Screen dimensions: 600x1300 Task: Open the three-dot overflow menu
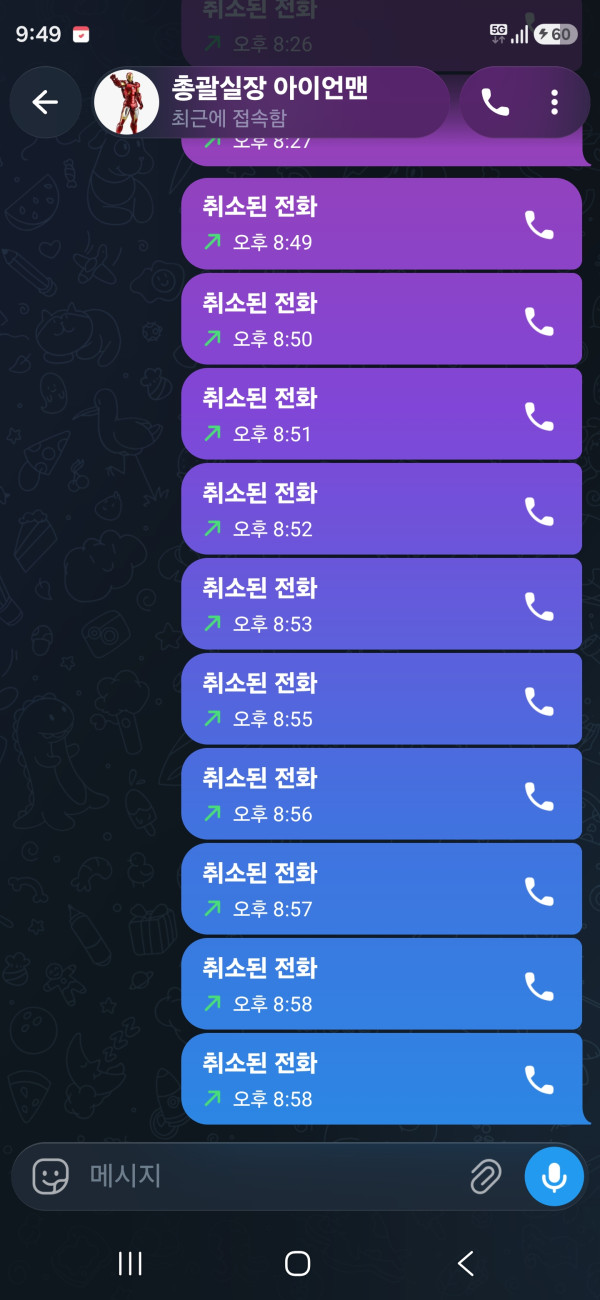(x=554, y=102)
